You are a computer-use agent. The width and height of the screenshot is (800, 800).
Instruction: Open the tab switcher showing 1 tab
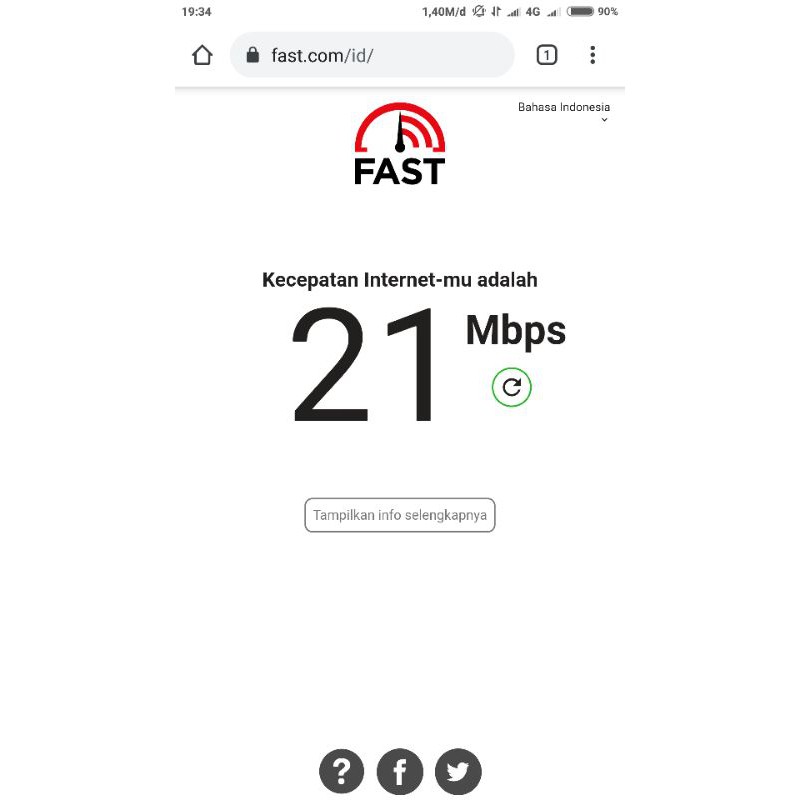[546, 55]
